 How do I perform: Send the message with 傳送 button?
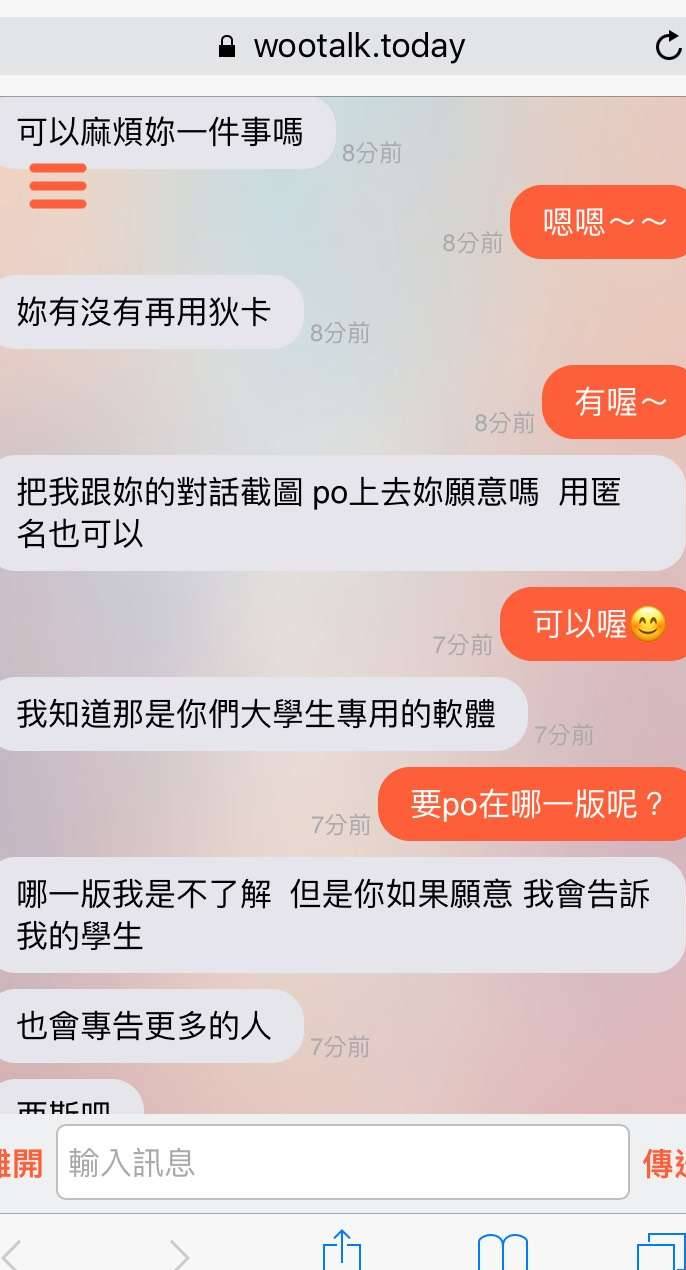[x=665, y=1163]
